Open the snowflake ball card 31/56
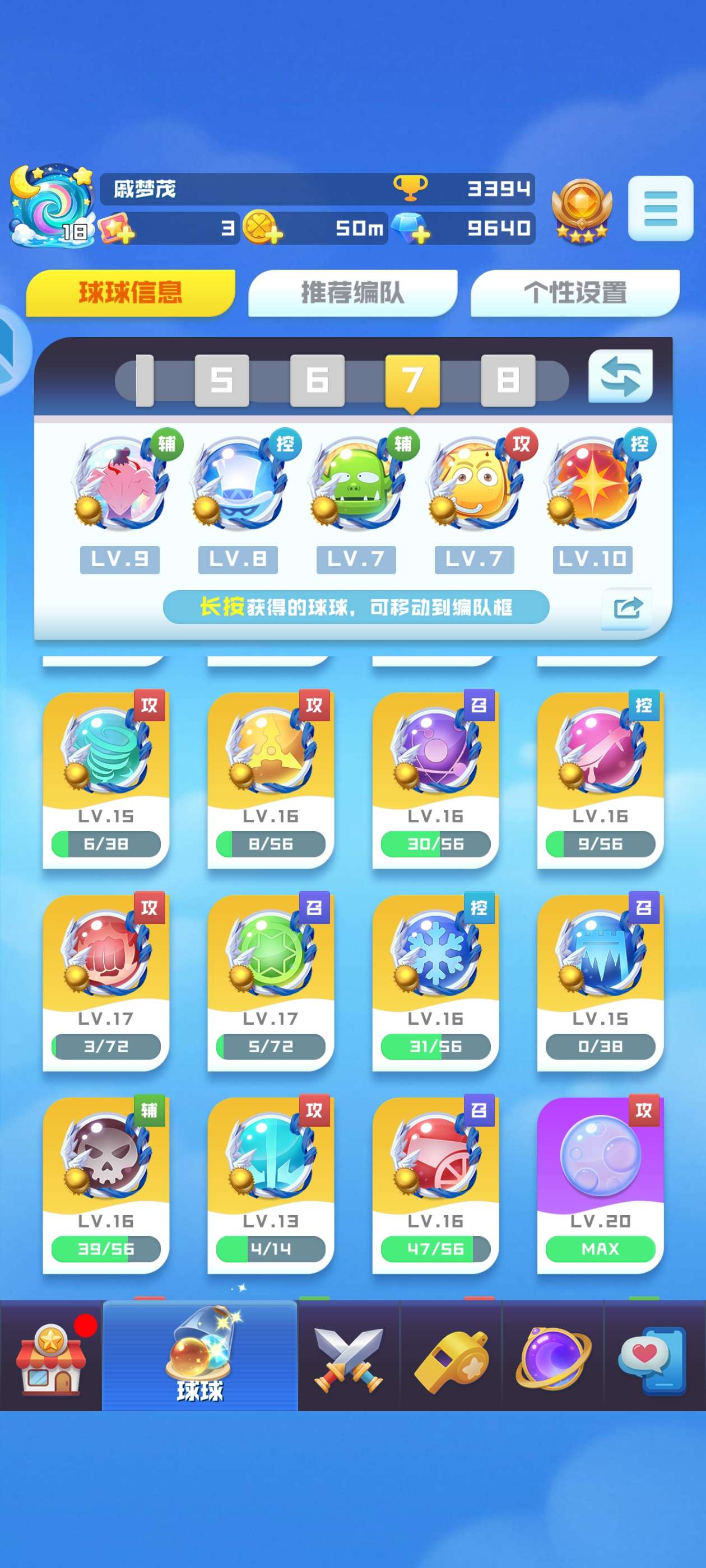 point(435,982)
